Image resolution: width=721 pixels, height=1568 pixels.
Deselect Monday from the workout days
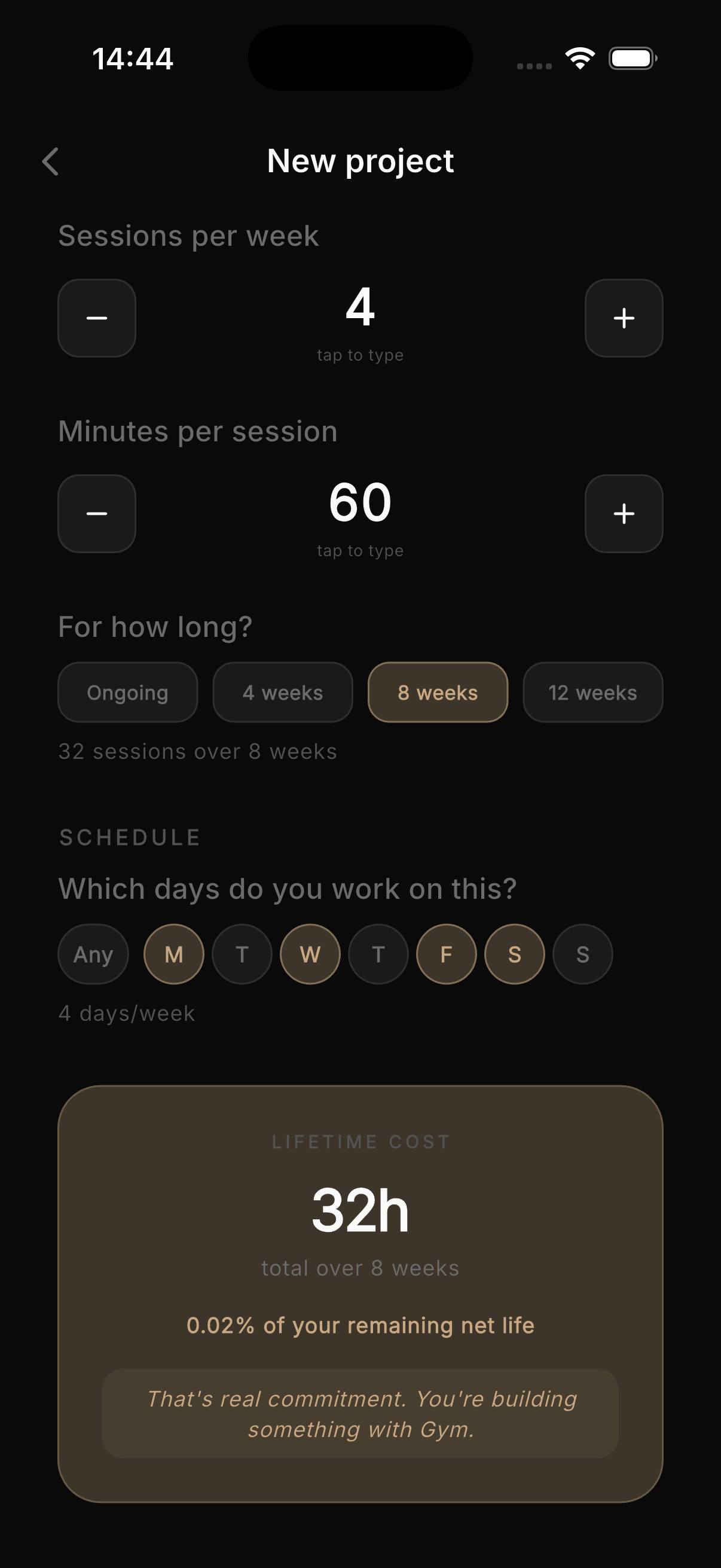click(x=173, y=954)
